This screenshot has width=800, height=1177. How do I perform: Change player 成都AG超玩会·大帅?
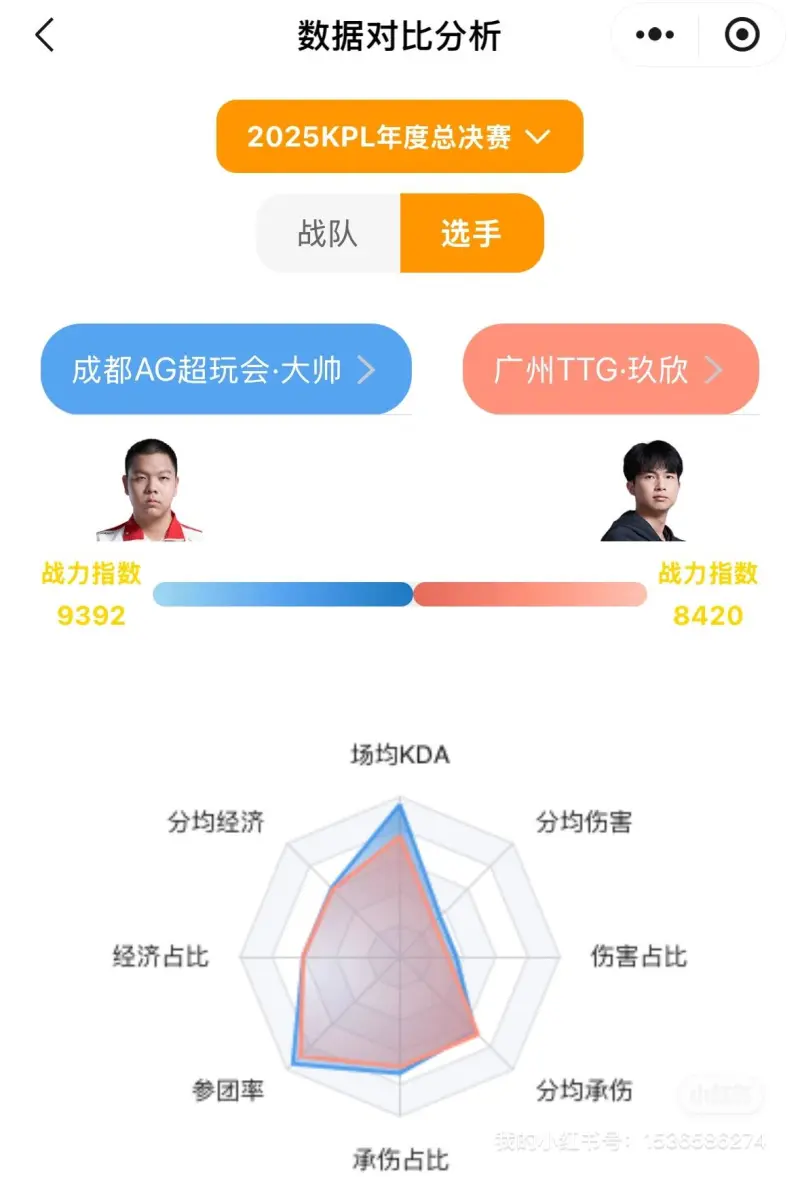[225, 370]
